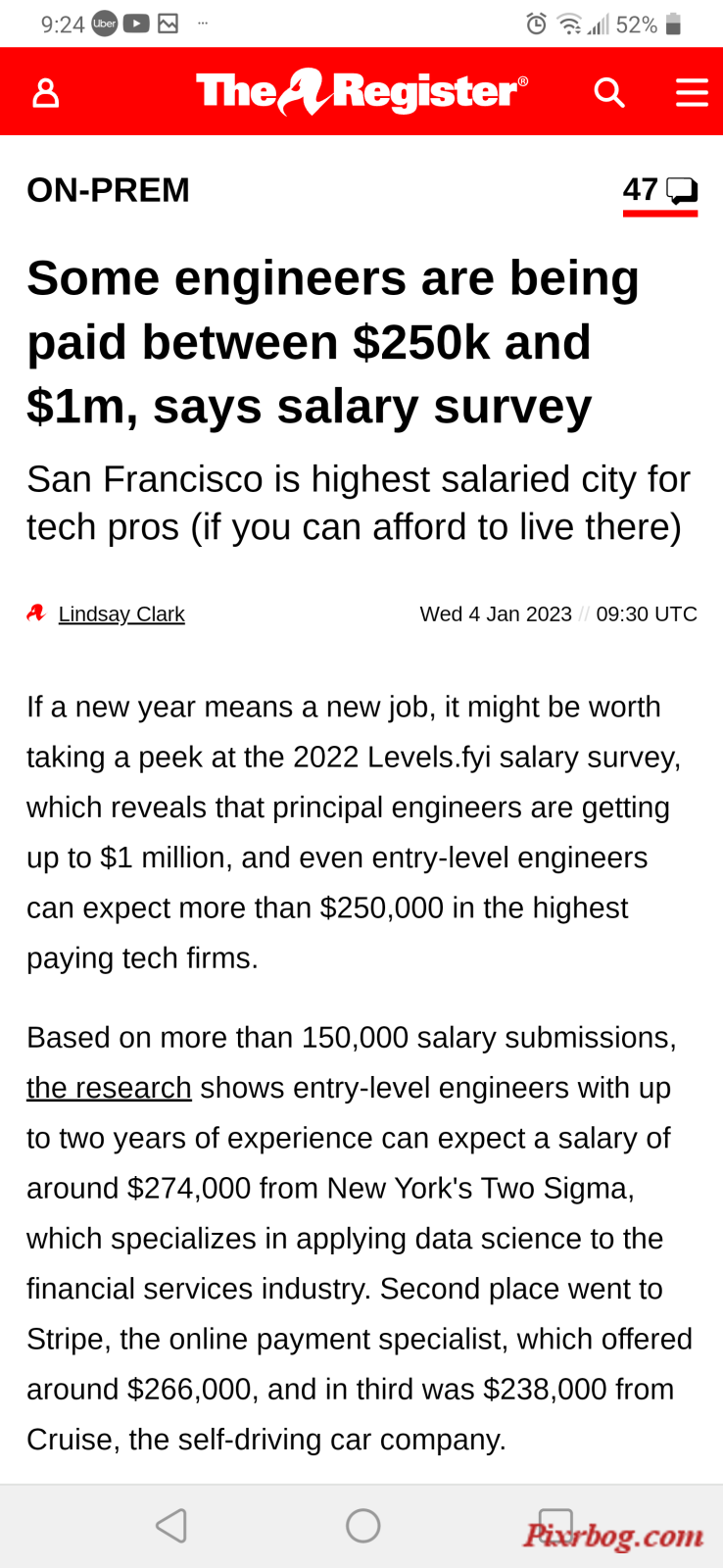Tap The Register logo to go home
Screen dimensions: 723x1568
point(361,91)
